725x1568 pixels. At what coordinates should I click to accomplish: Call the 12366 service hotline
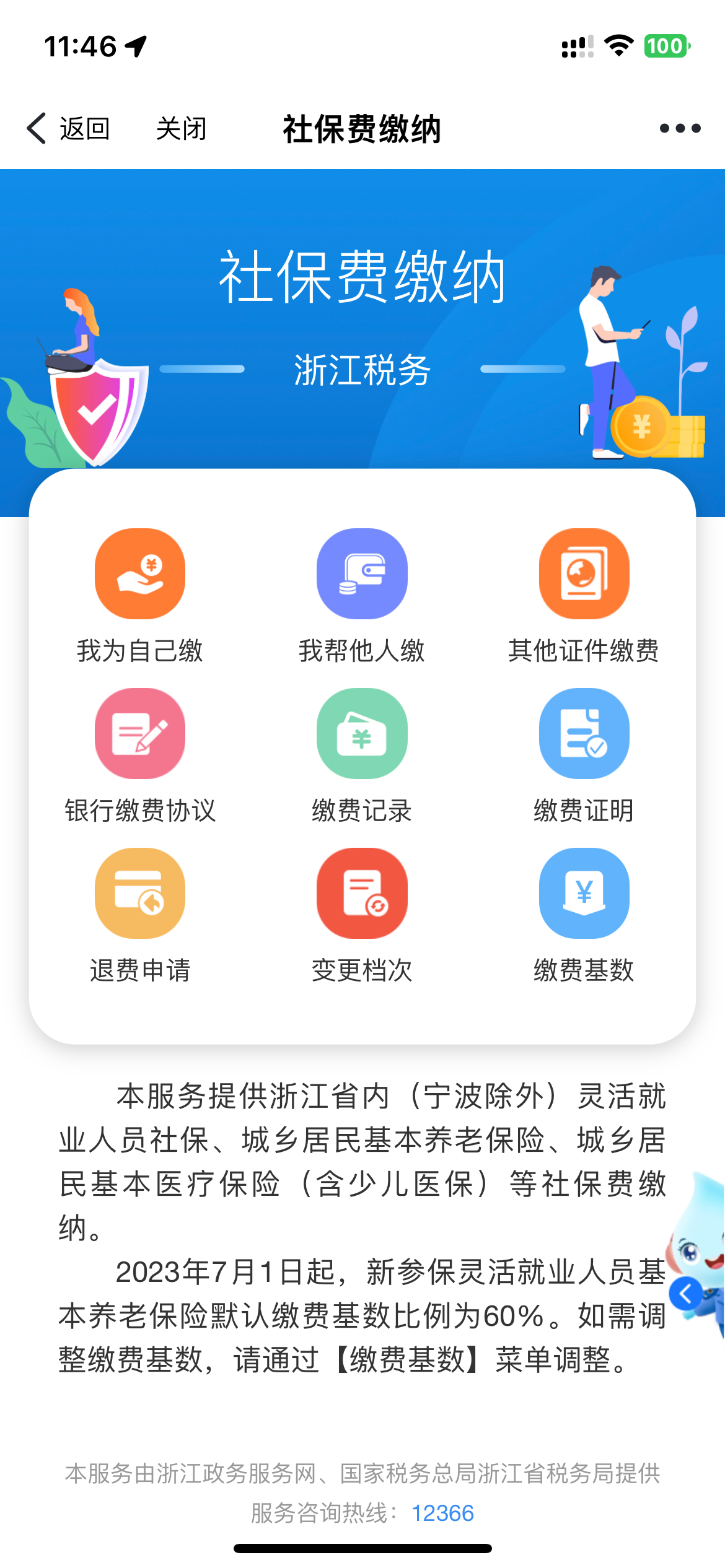click(442, 1513)
